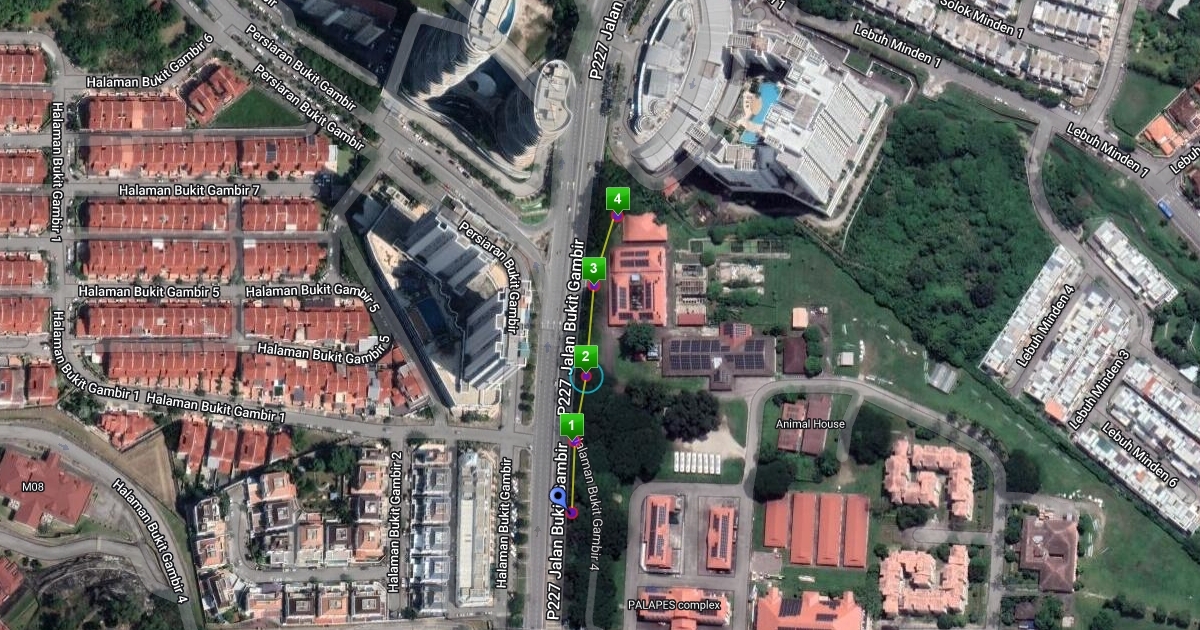Image resolution: width=1200 pixels, height=630 pixels.
Task: Tap the blue location pin on Jalan Bukit Gambir
Action: (x=557, y=496)
